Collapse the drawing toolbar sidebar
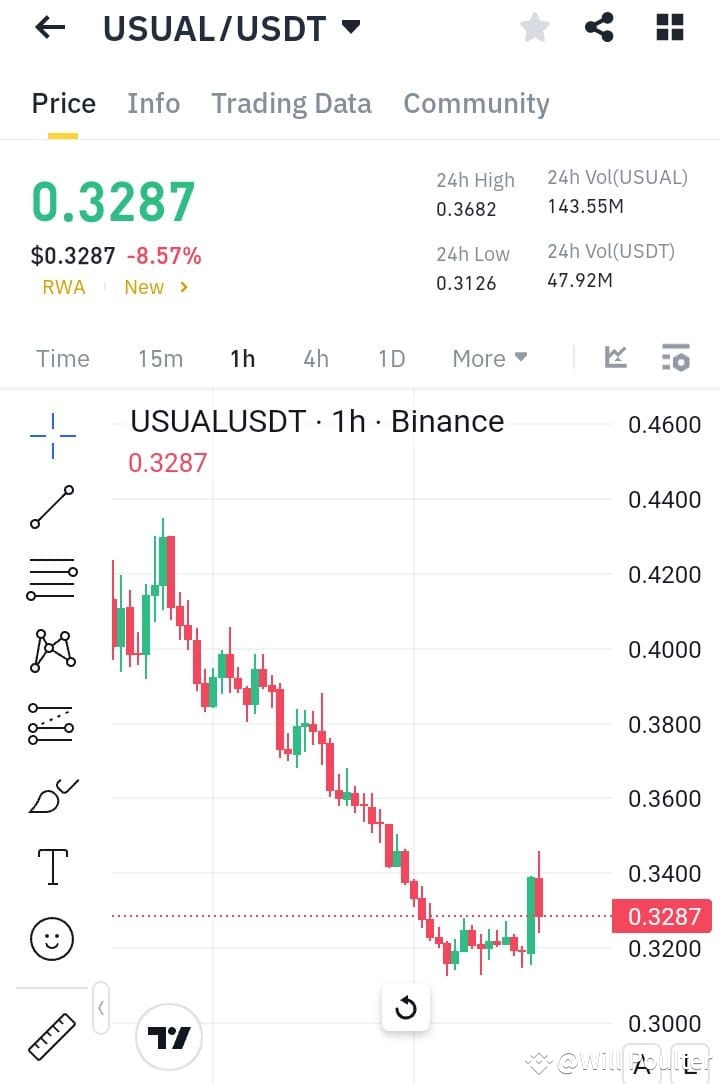 point(100,1009)
